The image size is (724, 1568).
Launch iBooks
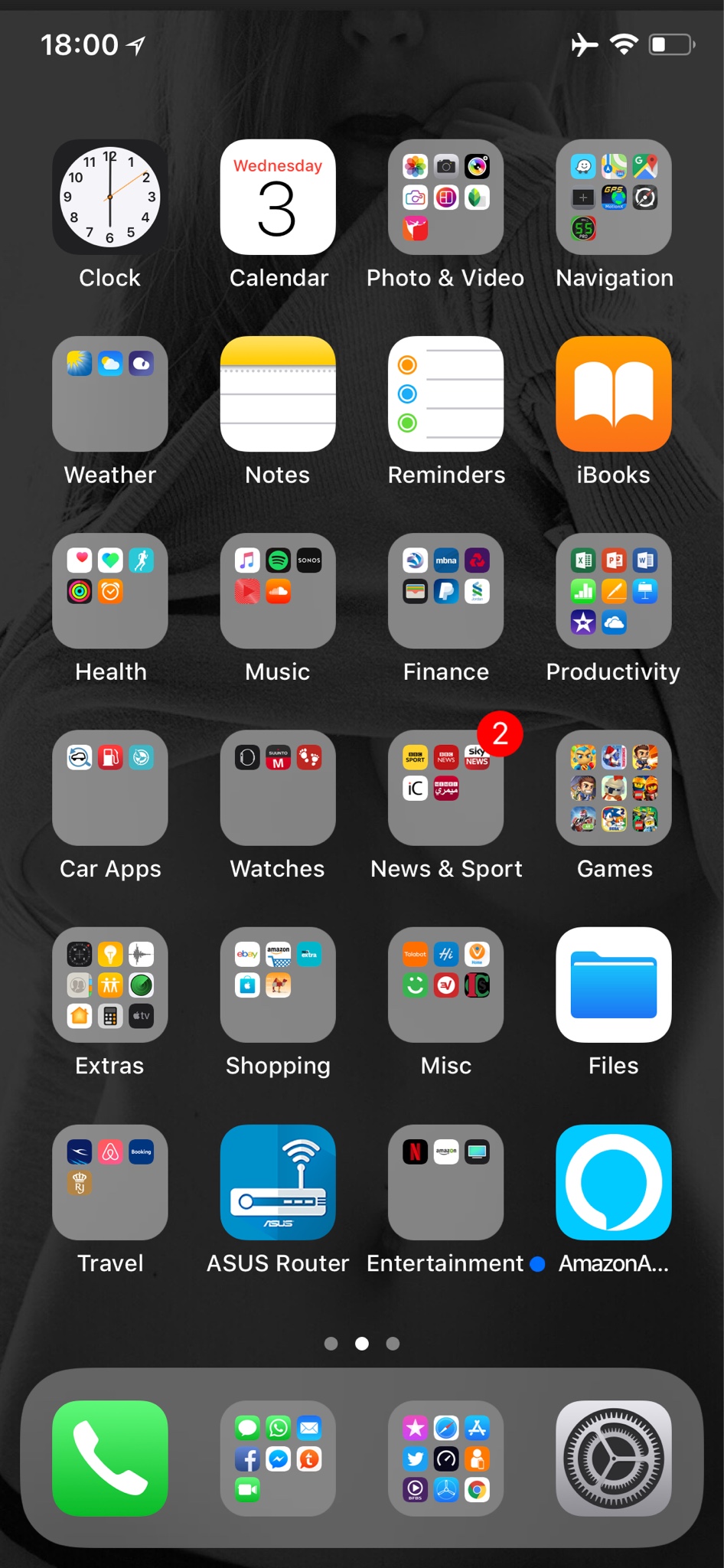click(x=614, y=394)
